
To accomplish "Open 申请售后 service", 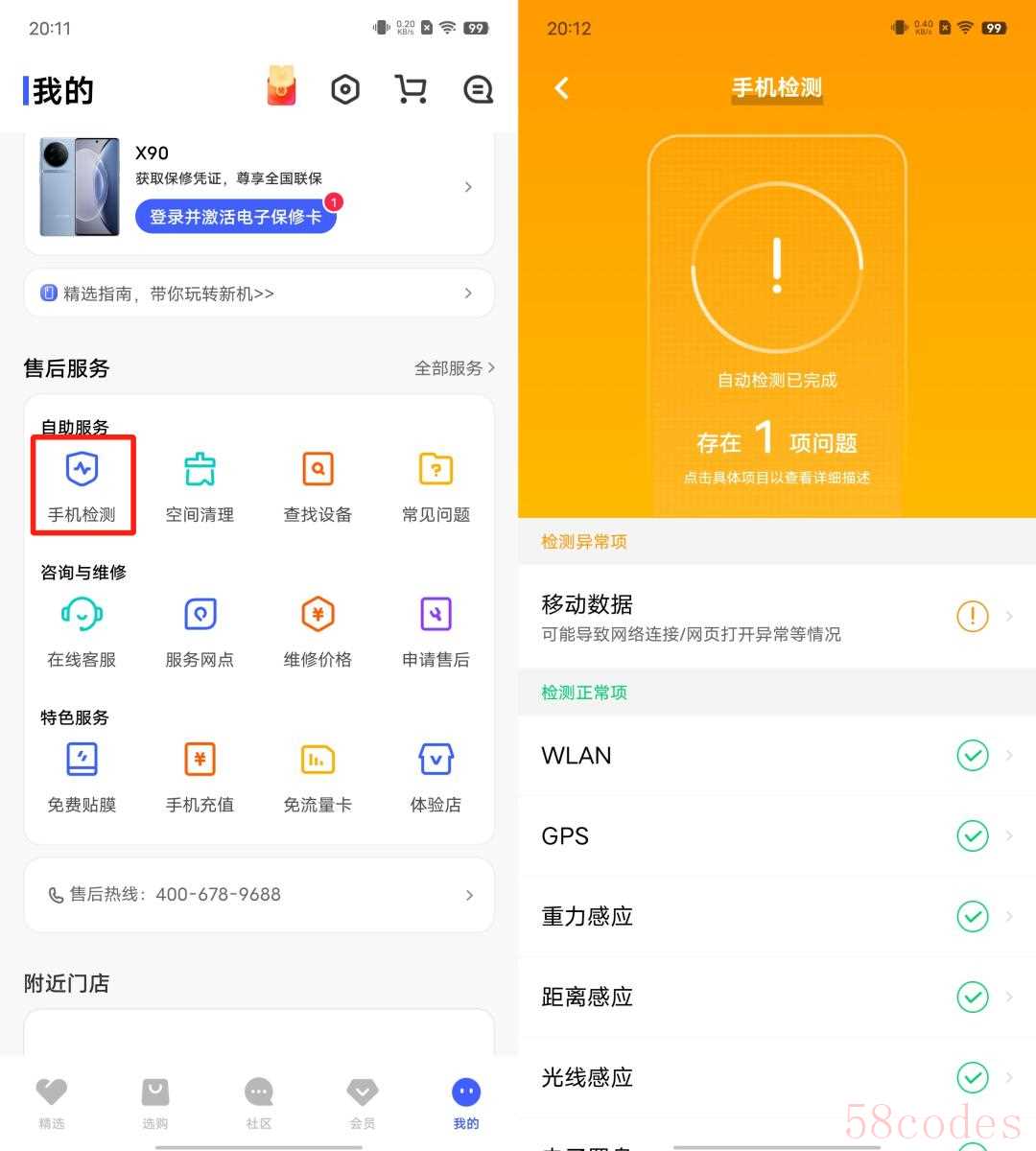I will (436, 630).
